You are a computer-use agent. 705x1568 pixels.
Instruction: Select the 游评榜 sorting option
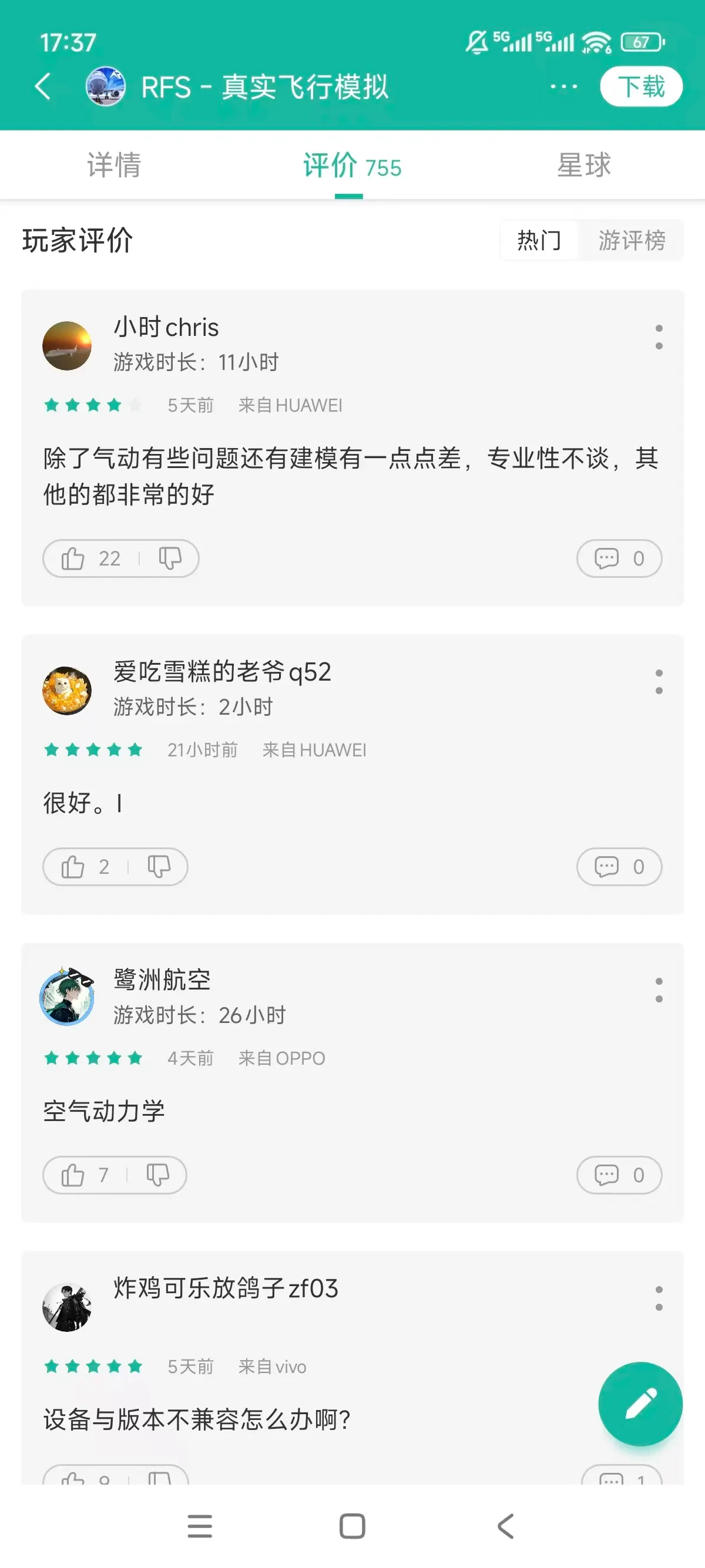point(632,240)
